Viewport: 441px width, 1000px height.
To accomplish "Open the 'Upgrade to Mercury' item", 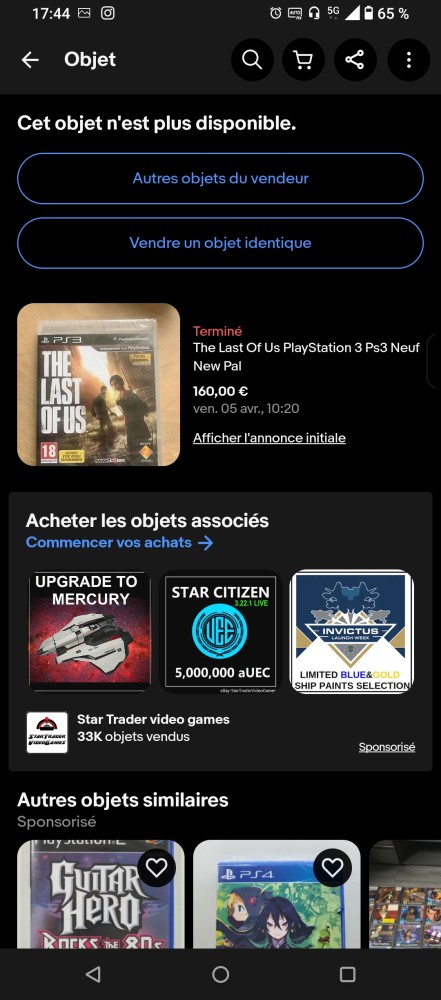I will [89, 631].
